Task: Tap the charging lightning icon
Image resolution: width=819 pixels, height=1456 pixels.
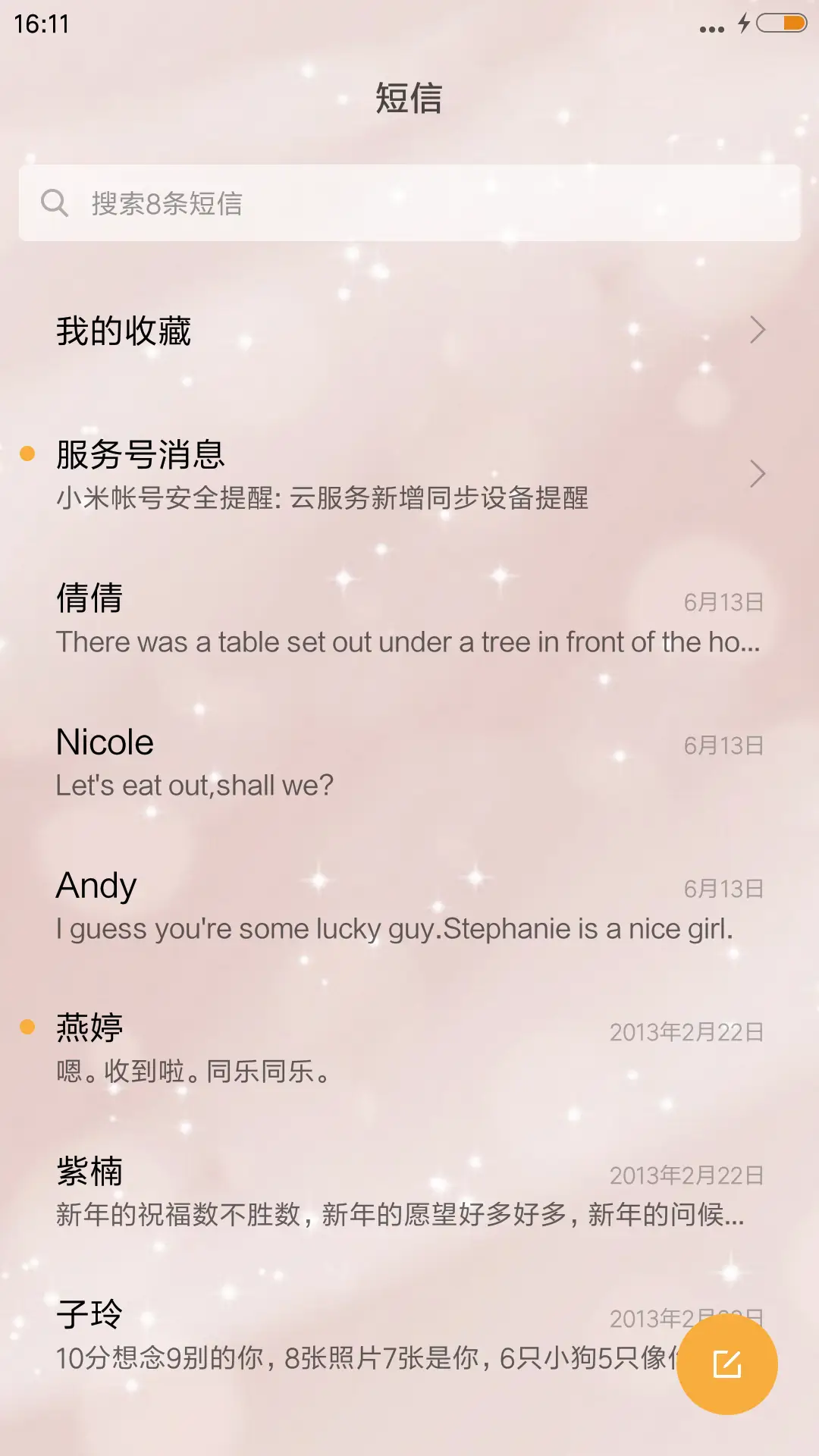Action: [742, 25]
